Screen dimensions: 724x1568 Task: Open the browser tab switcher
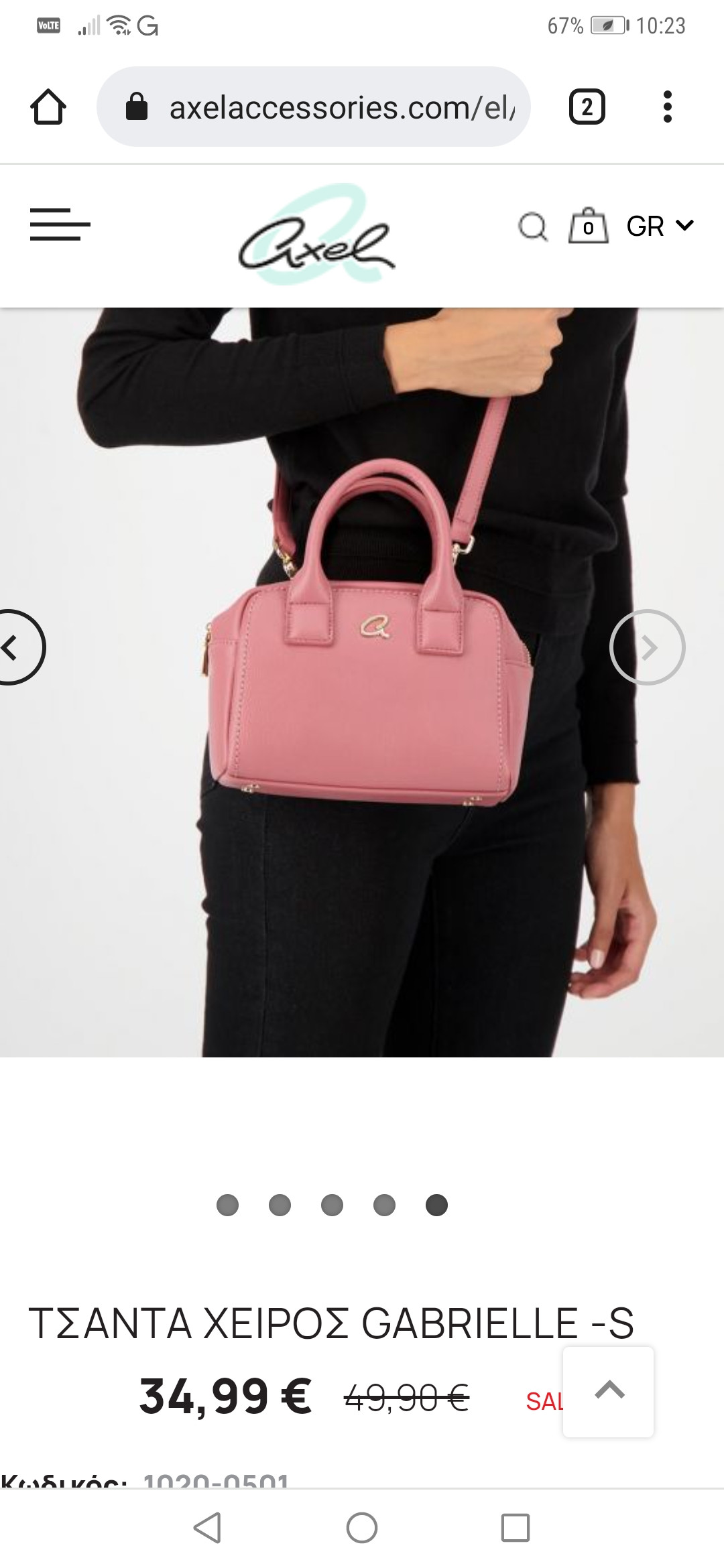[x=587, y=107]
